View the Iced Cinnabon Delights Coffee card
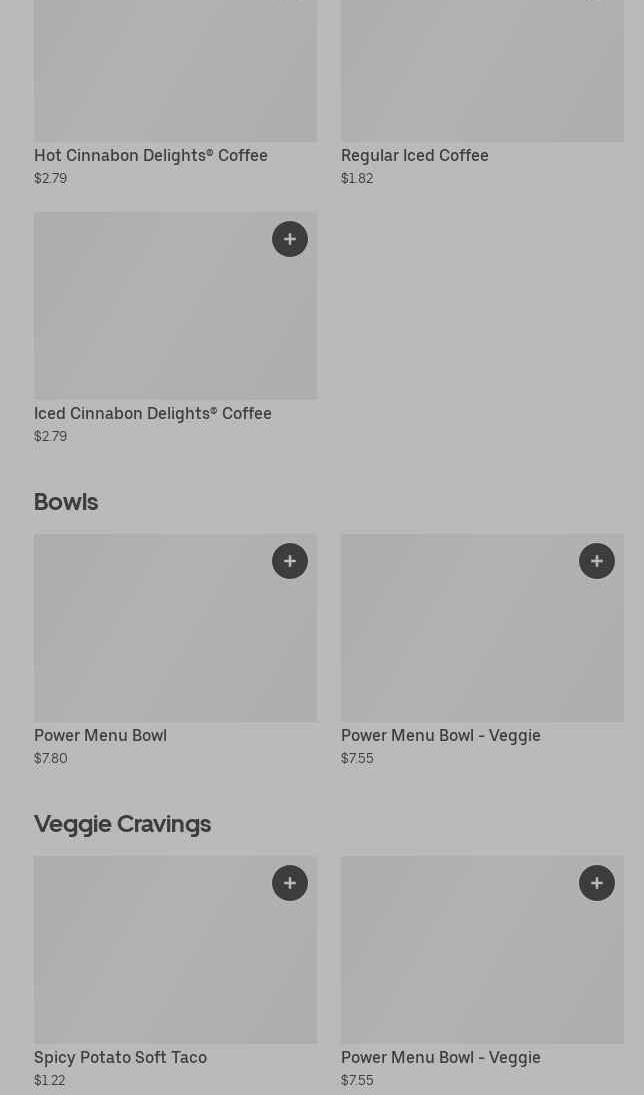This screenshot has height=1095, width=644. pyautogui.click(x=175, y=328)
